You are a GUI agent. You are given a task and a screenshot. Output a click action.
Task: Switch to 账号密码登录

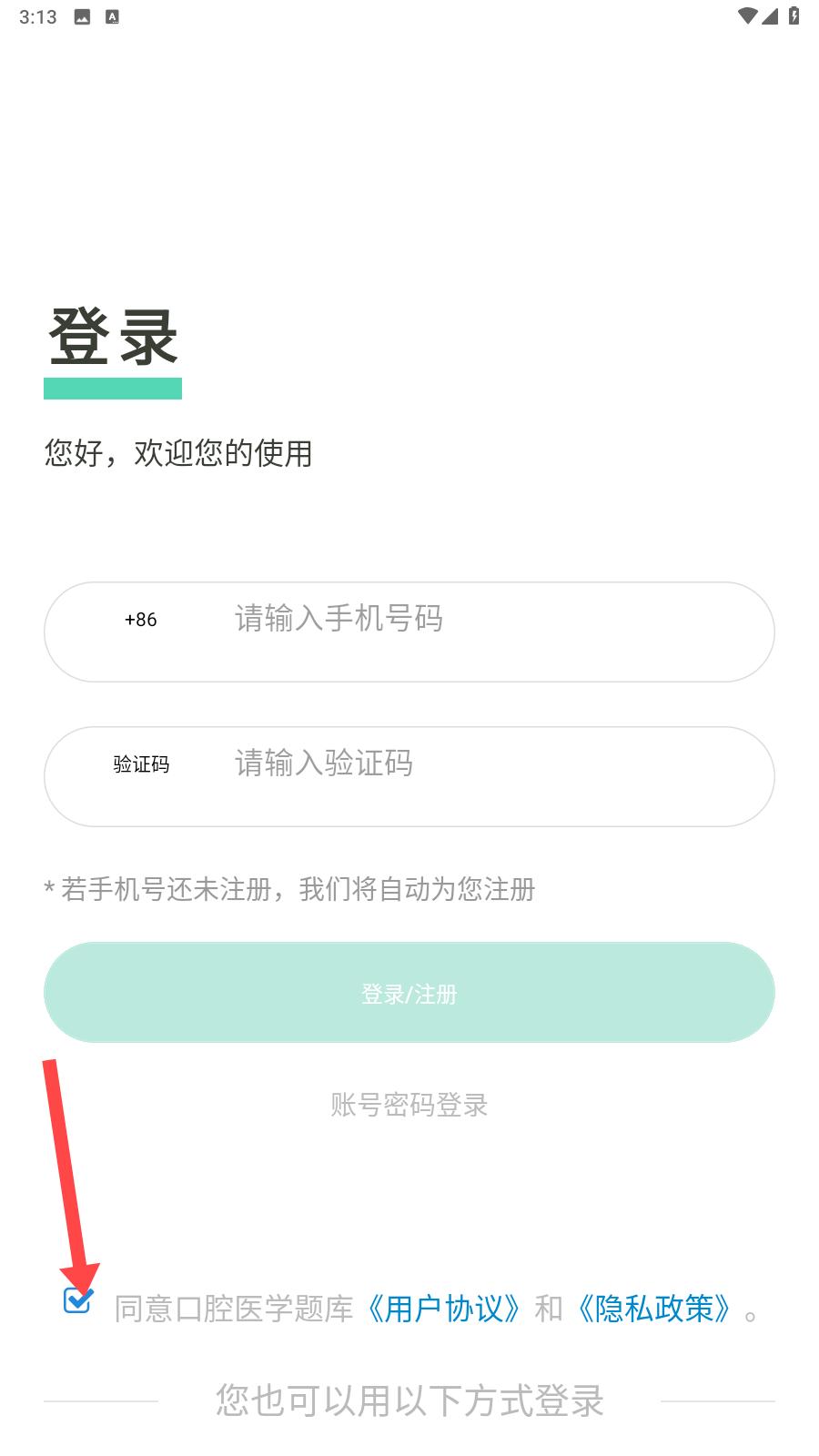409,1106
